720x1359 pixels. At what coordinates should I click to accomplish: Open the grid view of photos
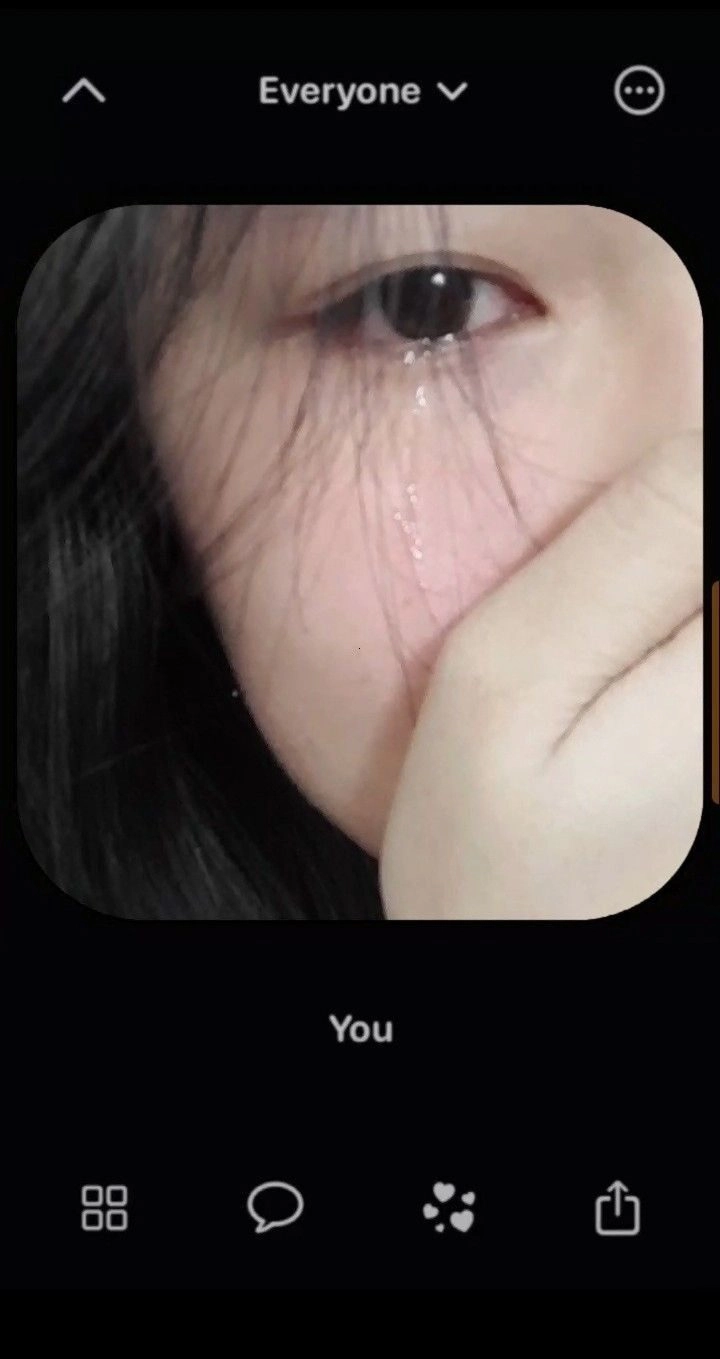(104, 1208)
